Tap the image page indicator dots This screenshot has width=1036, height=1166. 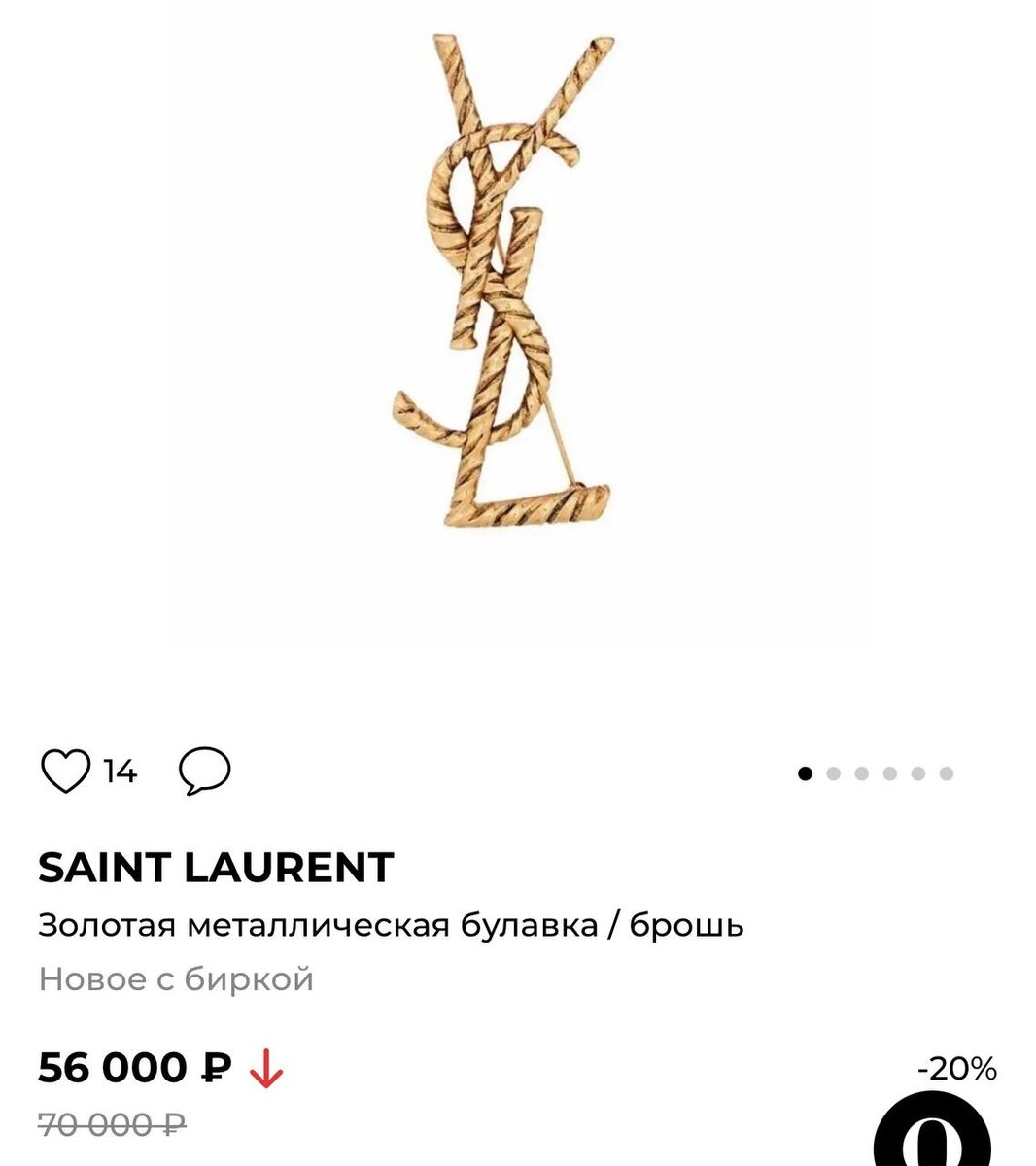tap(876, 773)
